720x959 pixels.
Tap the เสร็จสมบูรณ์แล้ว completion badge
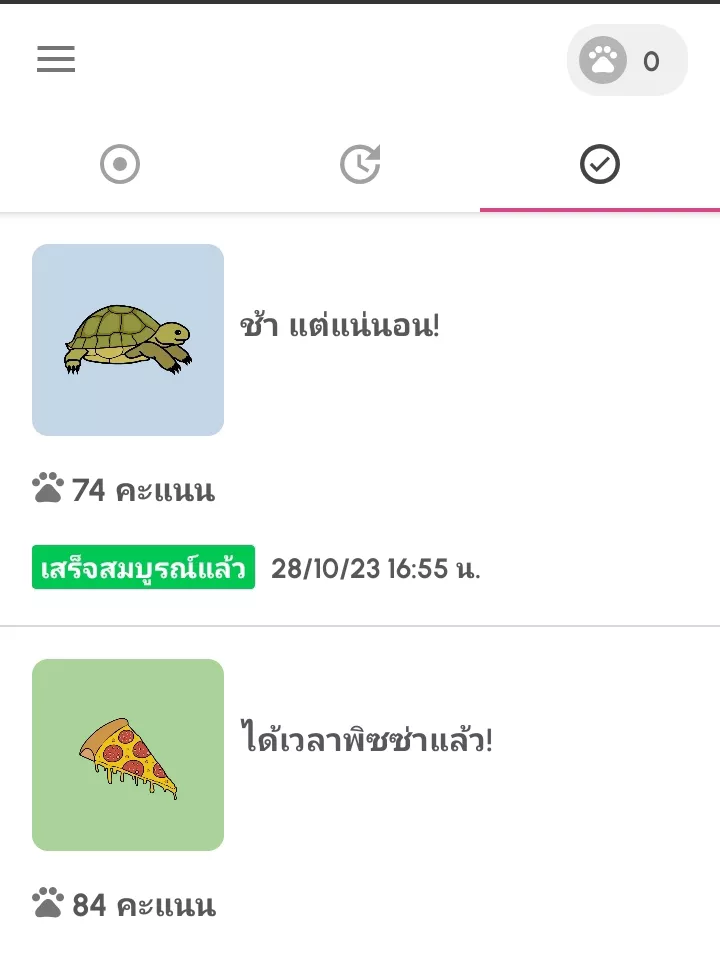click(143, 567)
